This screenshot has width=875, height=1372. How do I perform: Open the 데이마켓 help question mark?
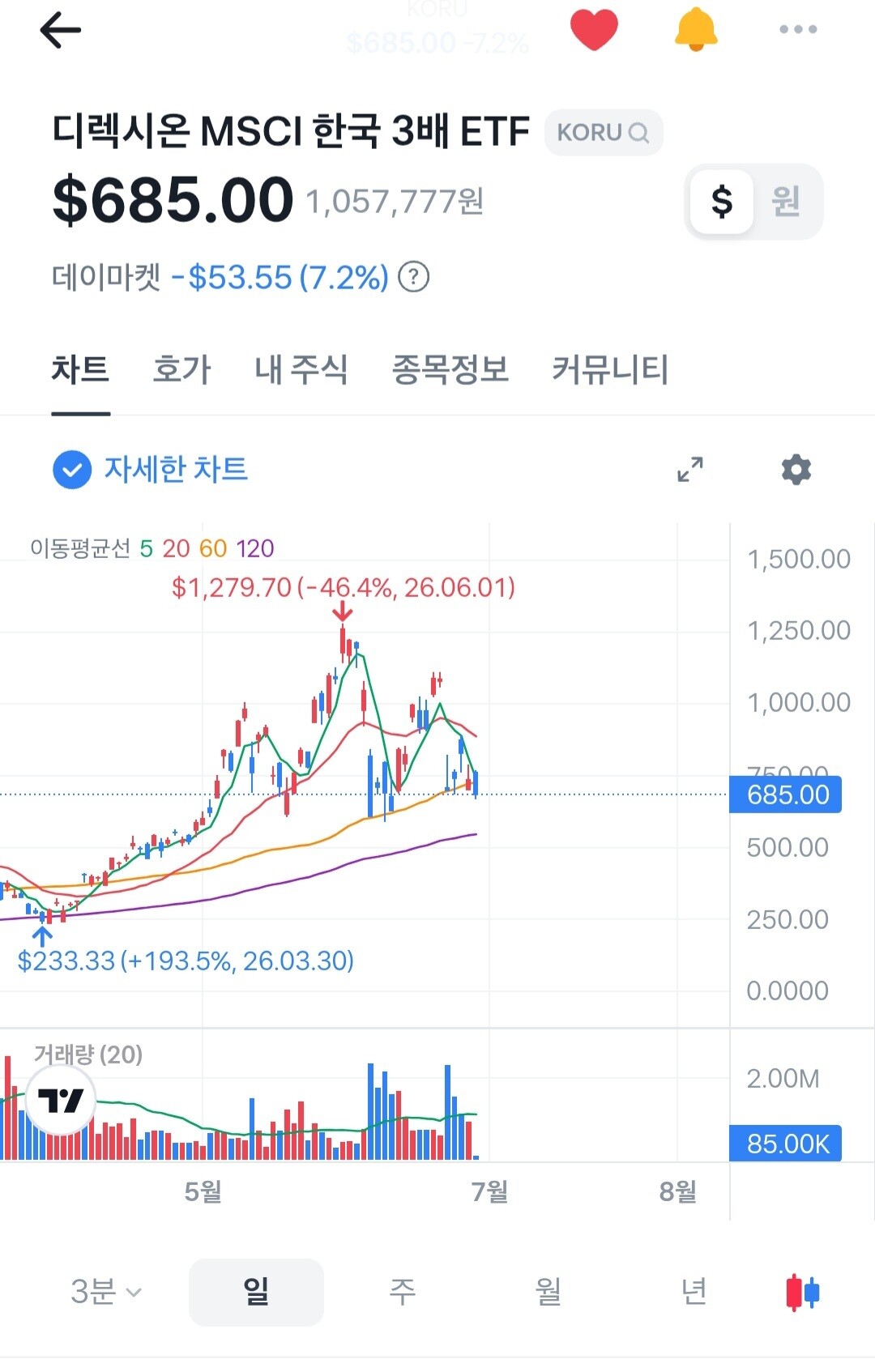click(x=414, y=277)
